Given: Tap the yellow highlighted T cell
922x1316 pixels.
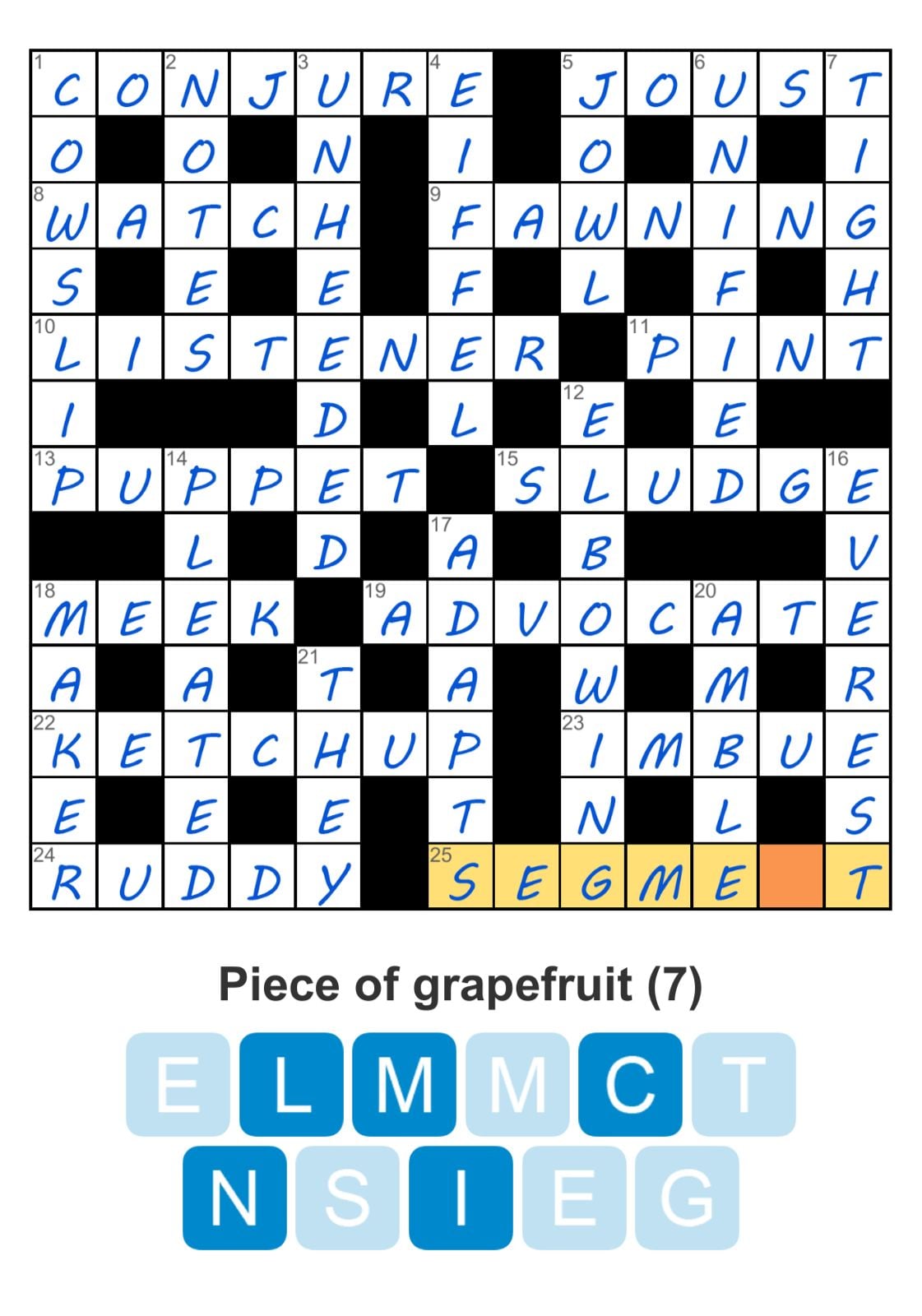Looking at the screenshot, I should 858,876.
